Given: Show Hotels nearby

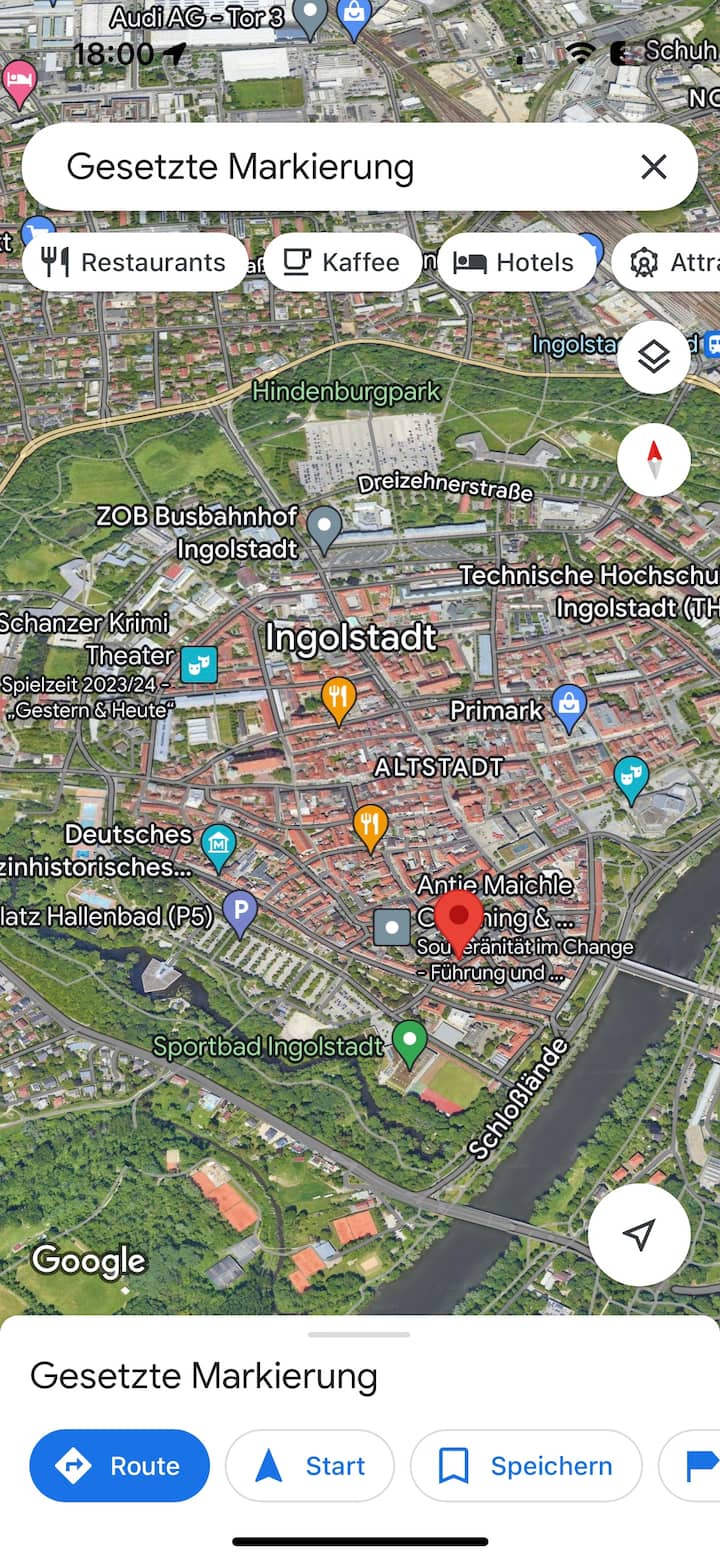Looking at the screenshot, I should click(516, 263).
